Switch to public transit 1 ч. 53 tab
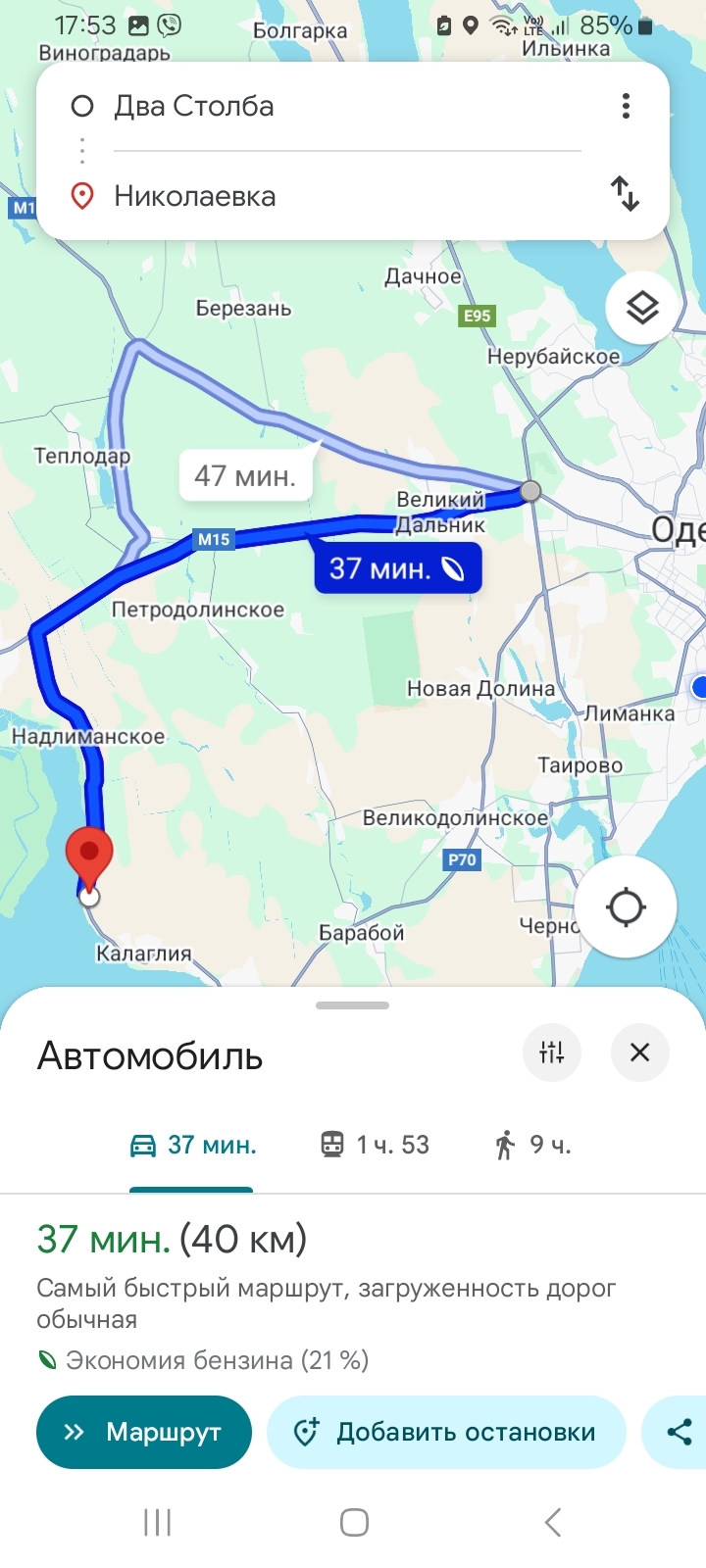Viewport: 706px width, 1568px height. [376, 1145]
